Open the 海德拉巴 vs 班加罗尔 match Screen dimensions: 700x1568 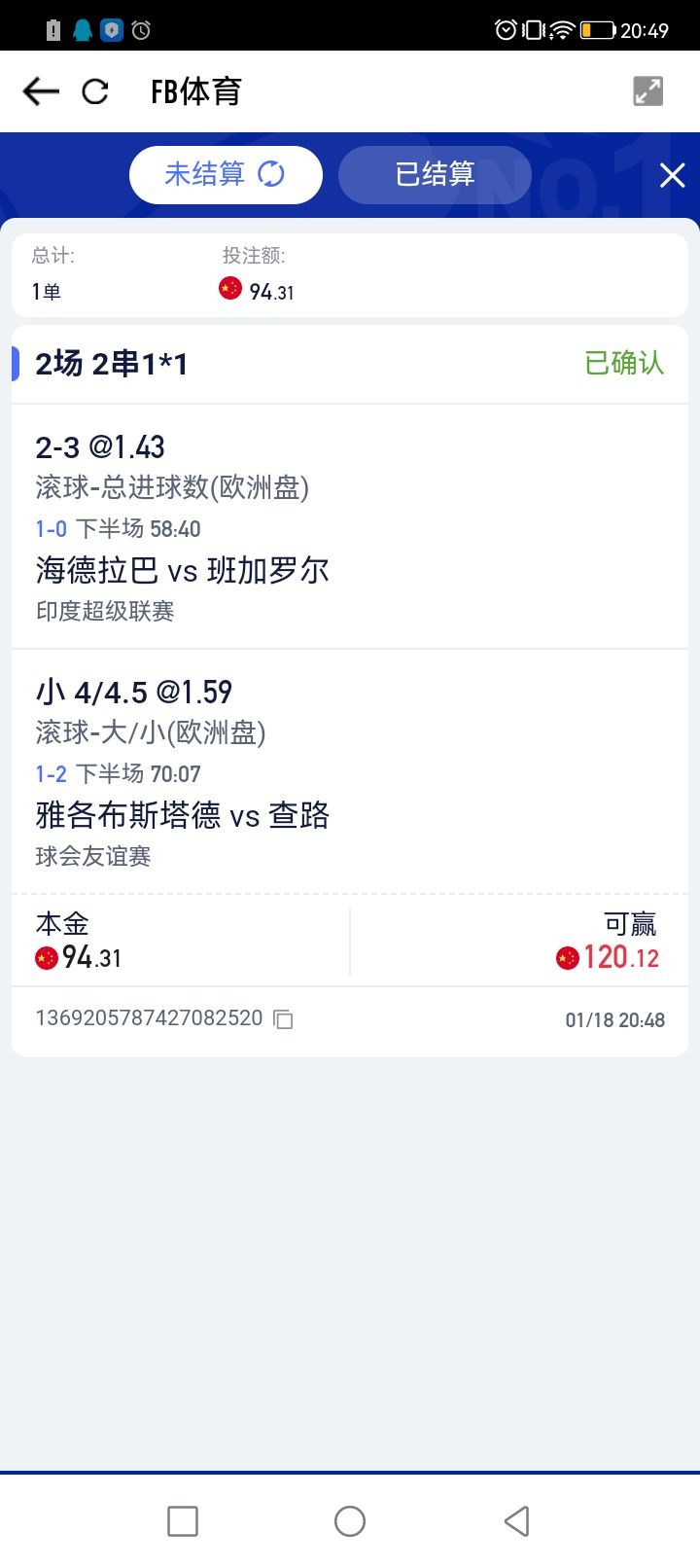click(183, 571)
